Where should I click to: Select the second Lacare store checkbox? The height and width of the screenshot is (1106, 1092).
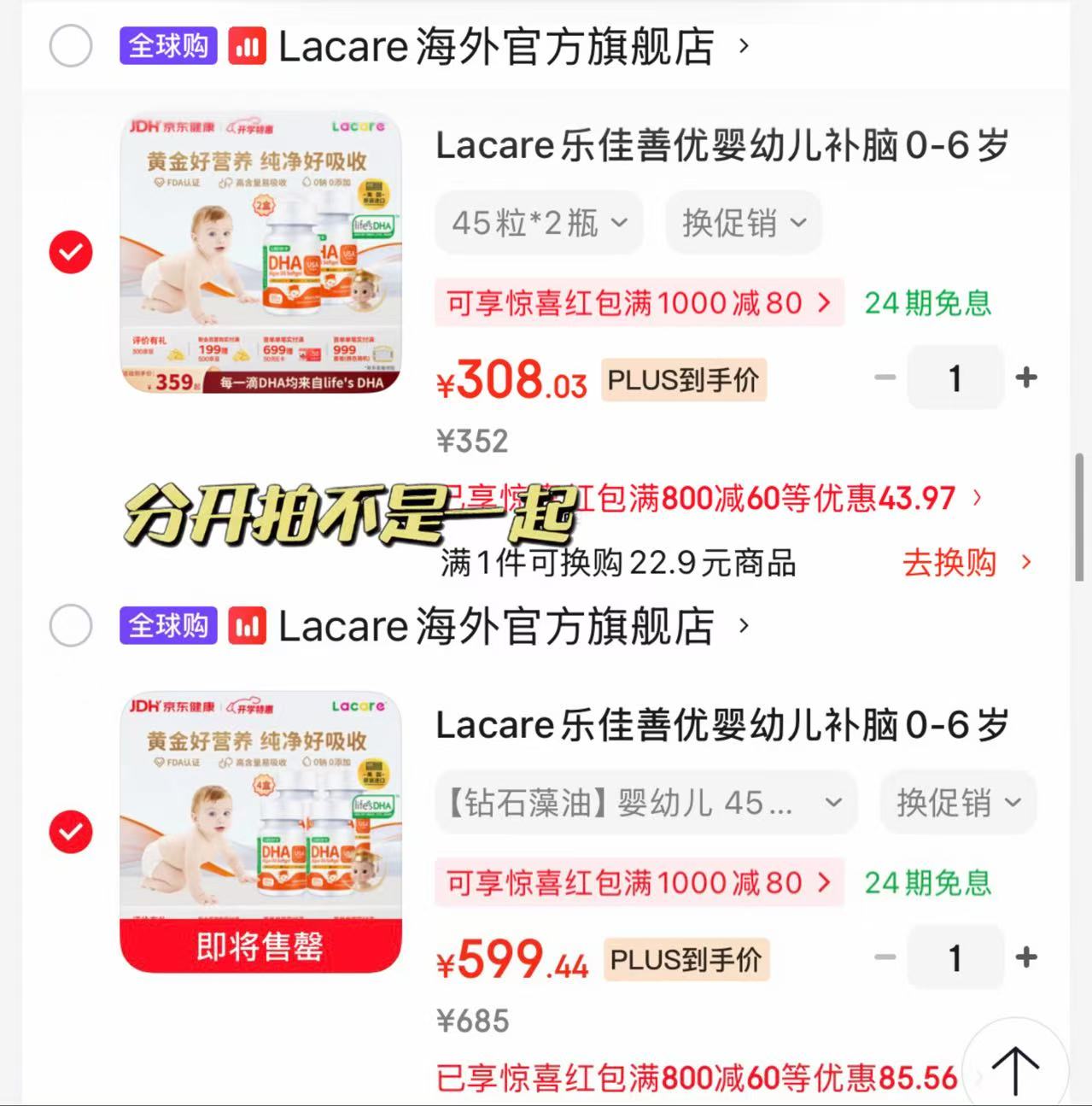point(71,626)
